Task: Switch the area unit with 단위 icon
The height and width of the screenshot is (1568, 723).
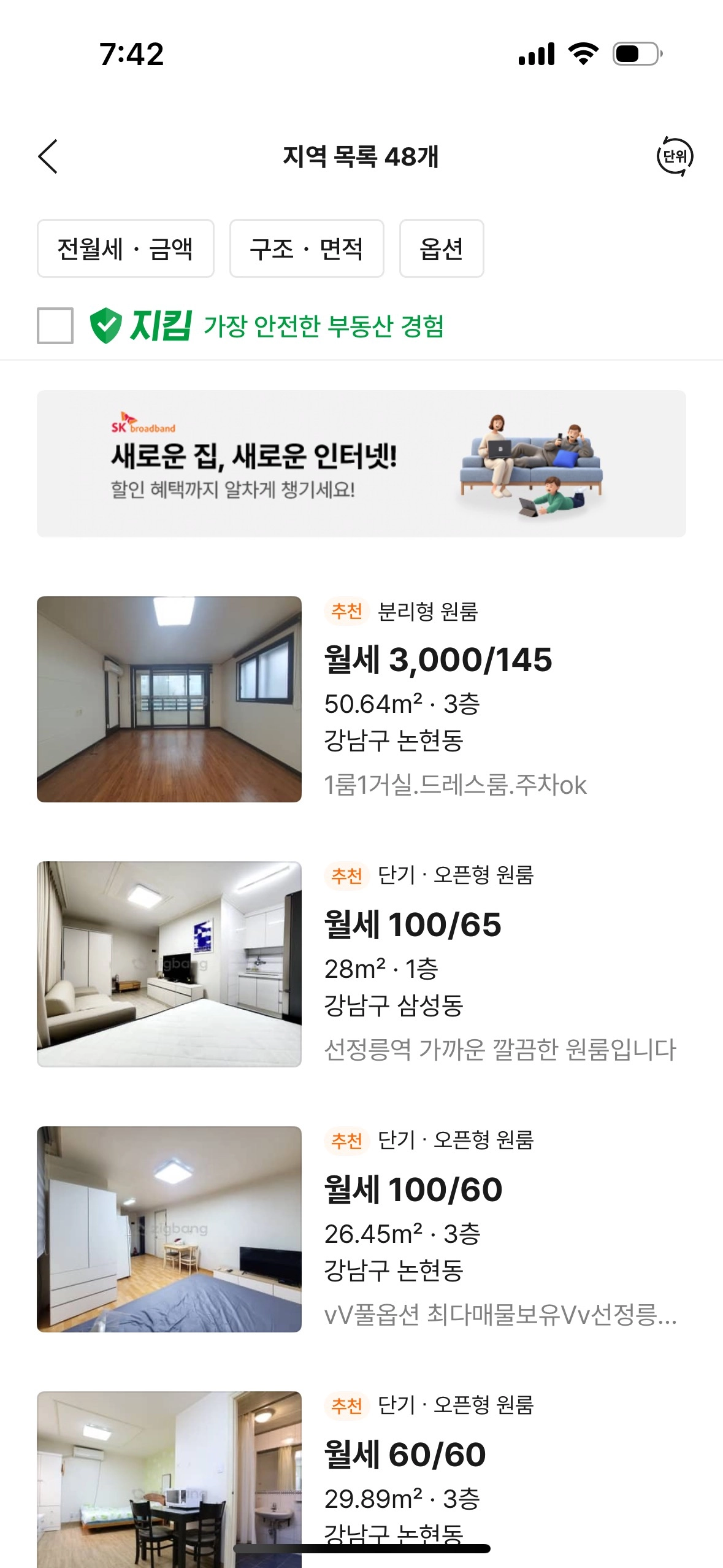Action: point(675,156)
